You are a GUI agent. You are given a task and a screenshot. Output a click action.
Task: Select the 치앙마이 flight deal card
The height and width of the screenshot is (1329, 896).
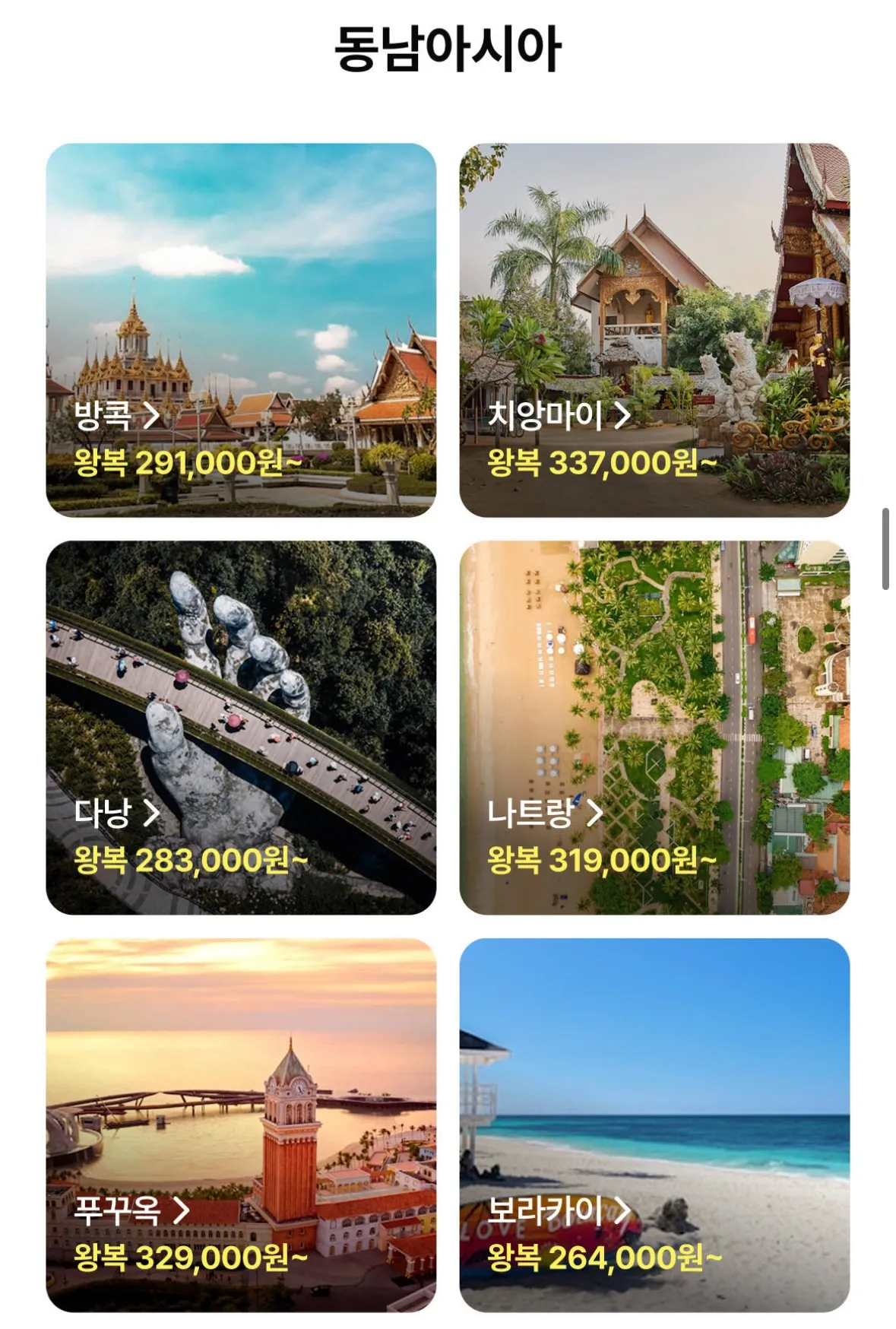pos(654,330)
